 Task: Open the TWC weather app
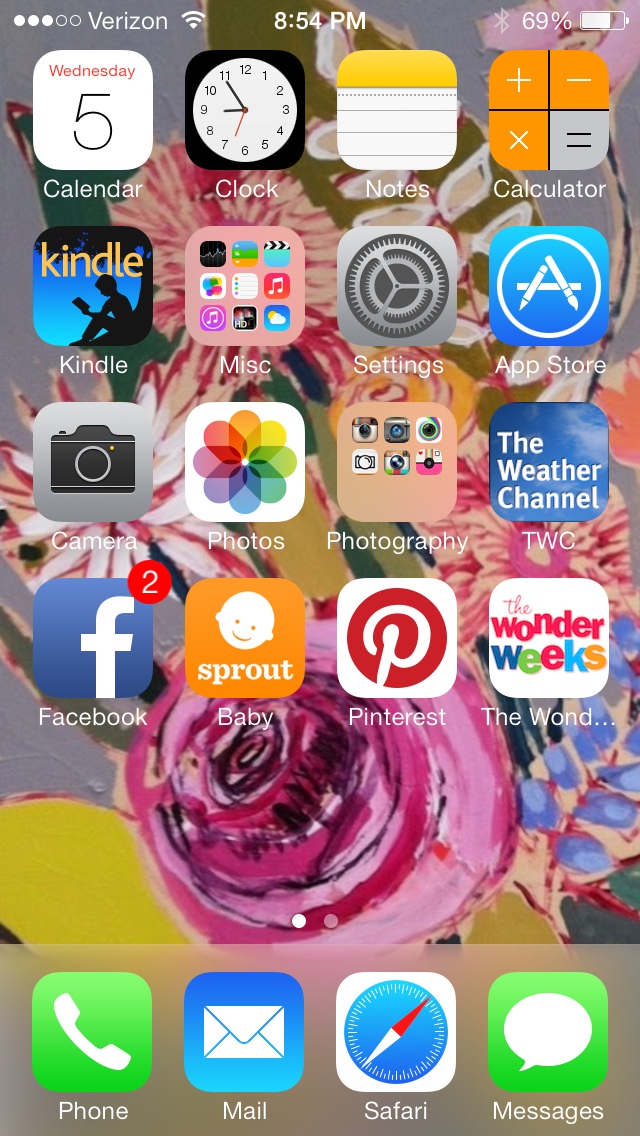tap(549, 462)
